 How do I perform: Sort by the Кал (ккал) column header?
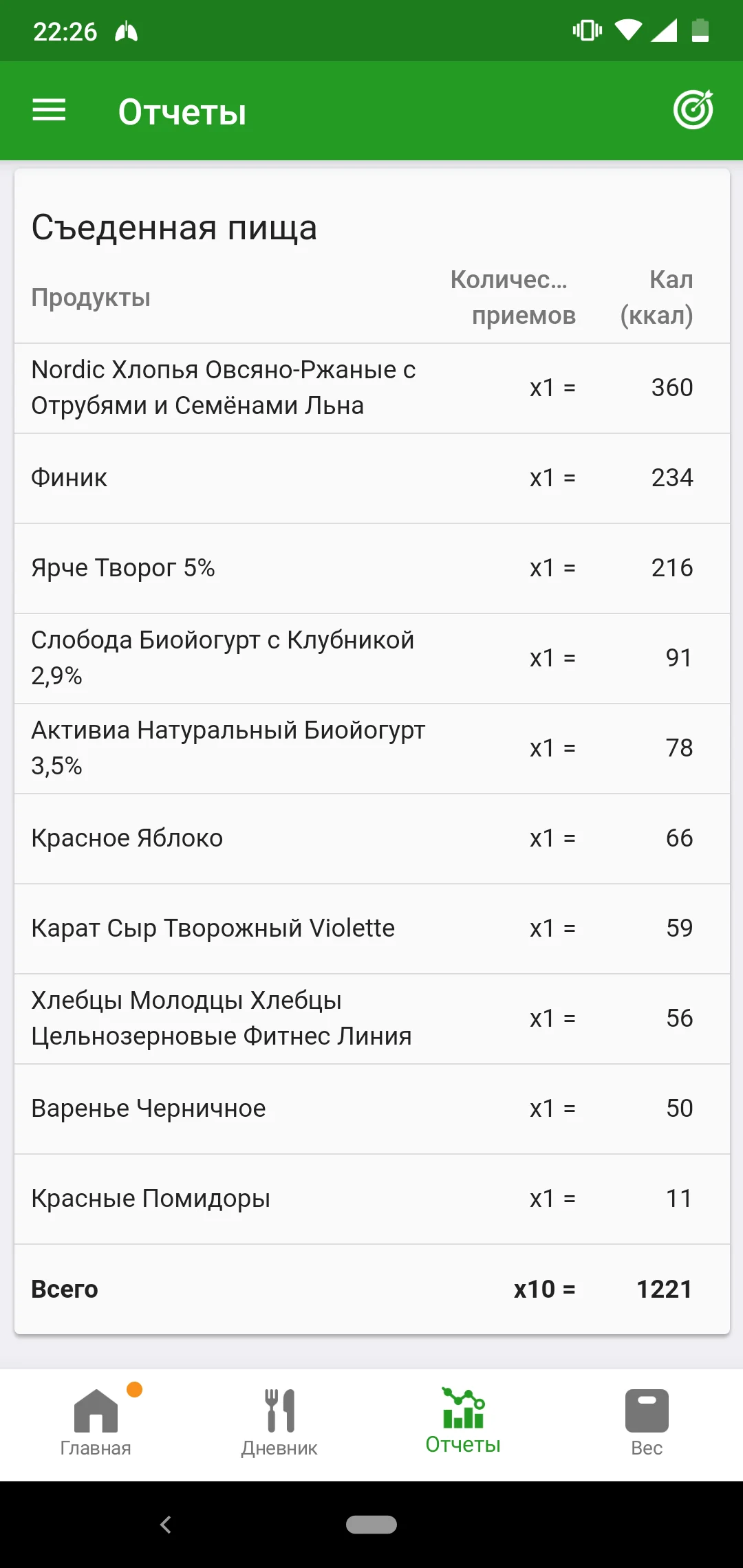click(656, 297)
